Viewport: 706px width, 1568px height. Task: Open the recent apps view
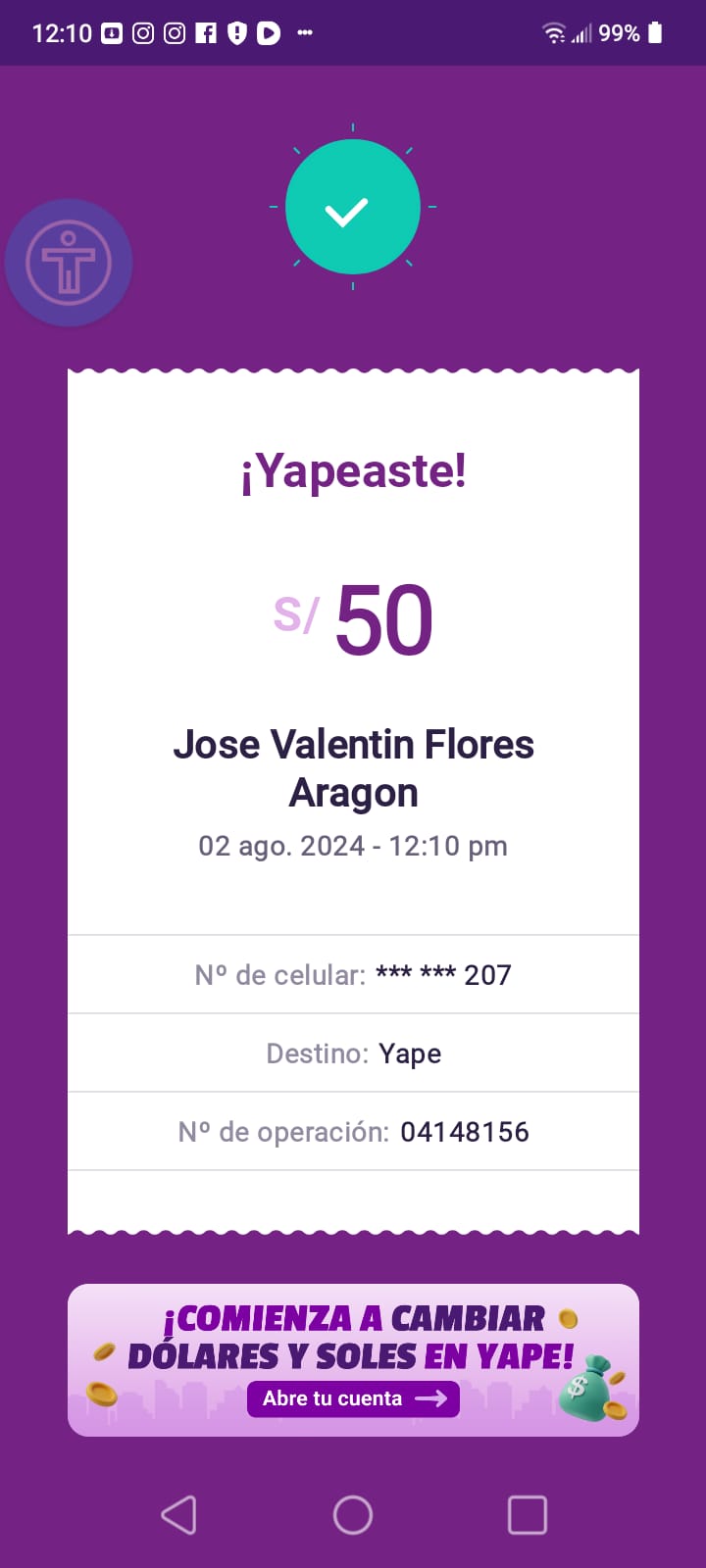tap(528, 1515)
